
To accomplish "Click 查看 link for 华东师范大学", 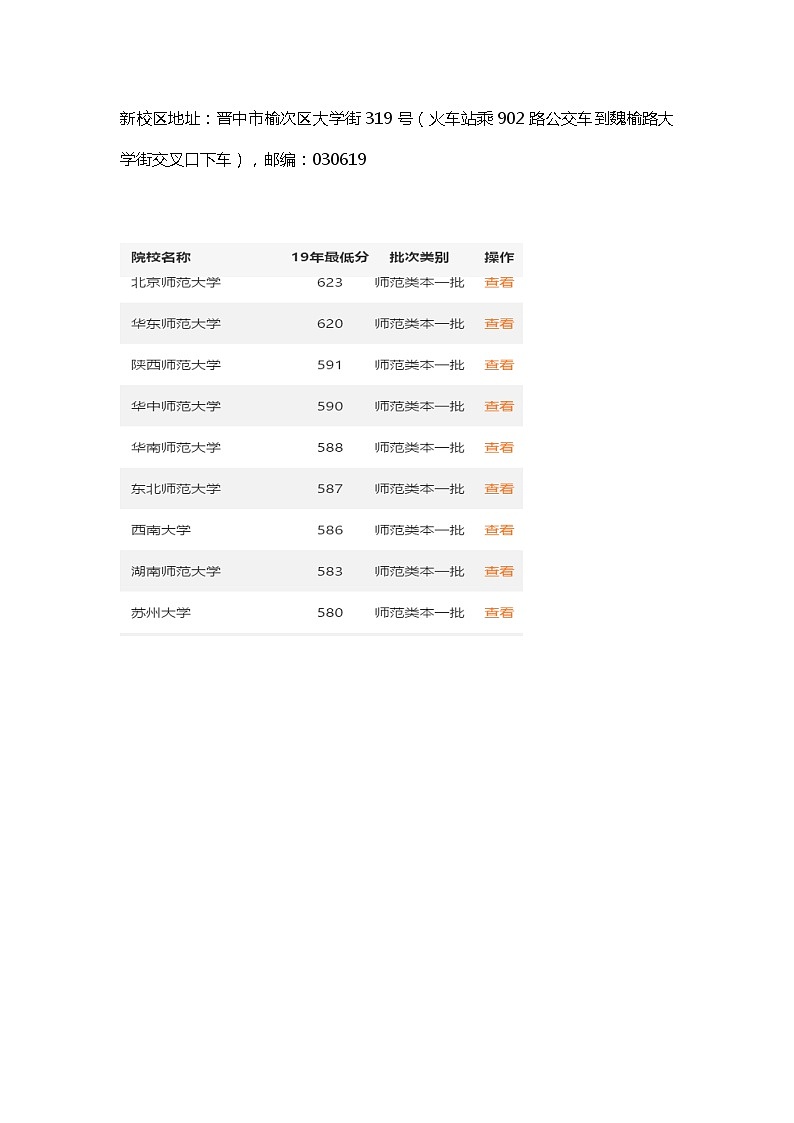I will 498,323.
